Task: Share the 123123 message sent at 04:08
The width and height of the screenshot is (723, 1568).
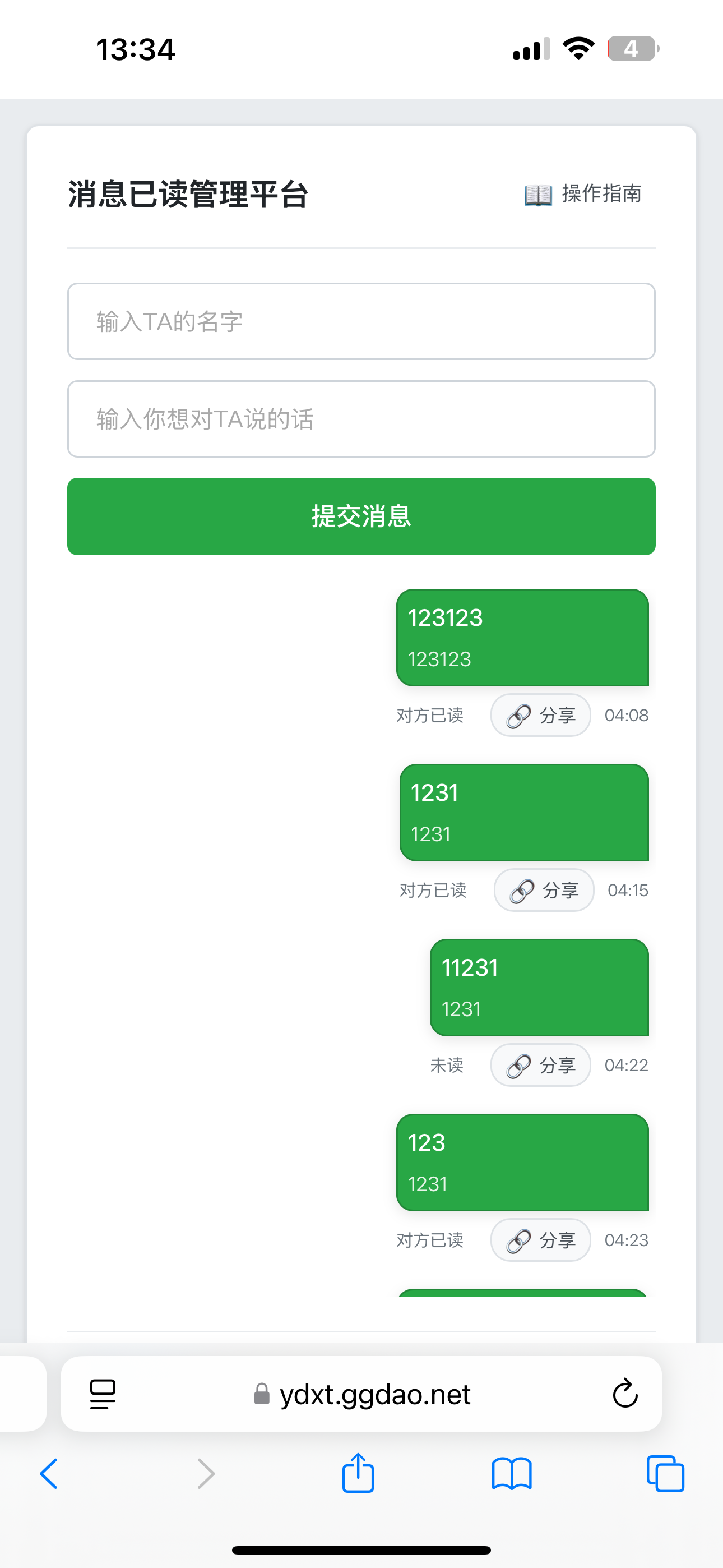Action: tap(540, 715)
